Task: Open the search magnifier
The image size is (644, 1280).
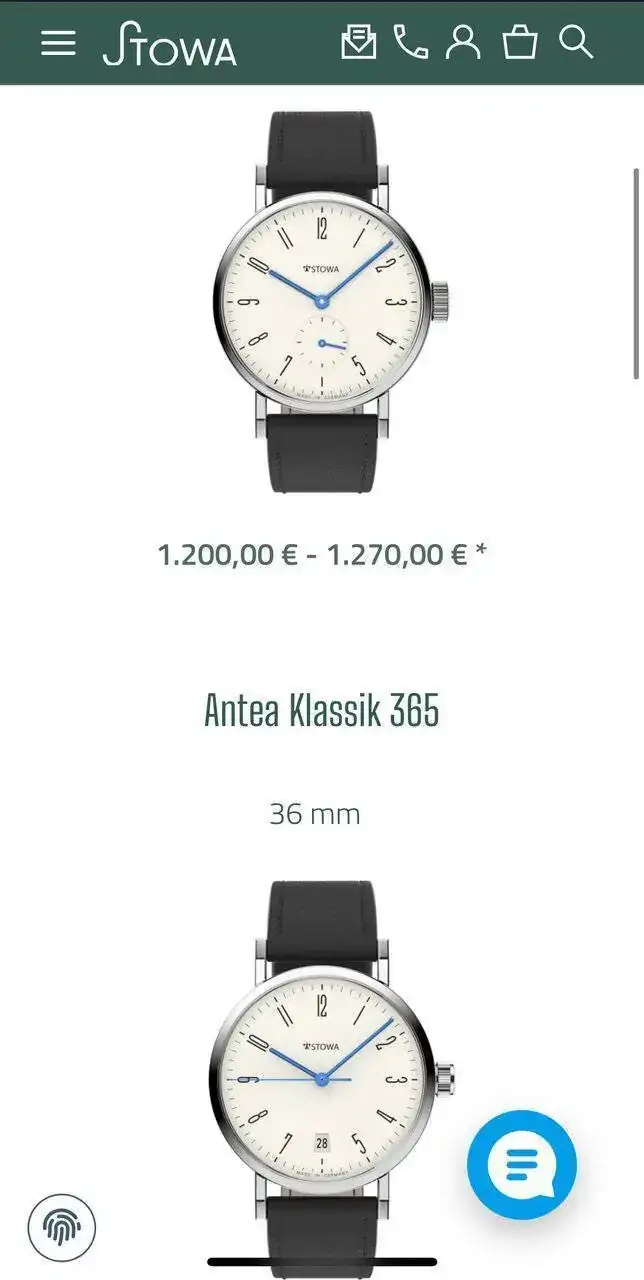Action: (x=576, y=42)
